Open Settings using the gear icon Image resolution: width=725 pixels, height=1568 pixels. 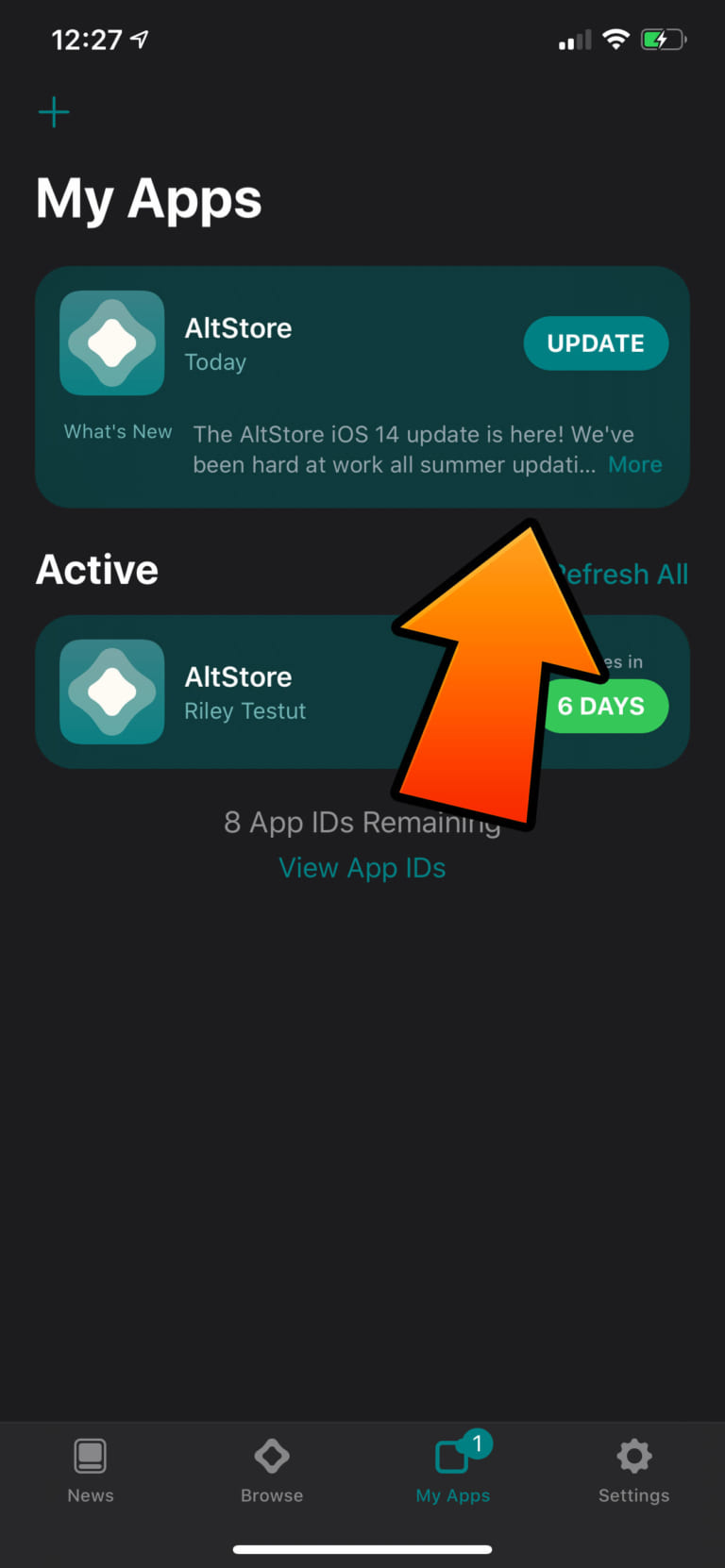pyautogui.click(x=633, y=1456)
